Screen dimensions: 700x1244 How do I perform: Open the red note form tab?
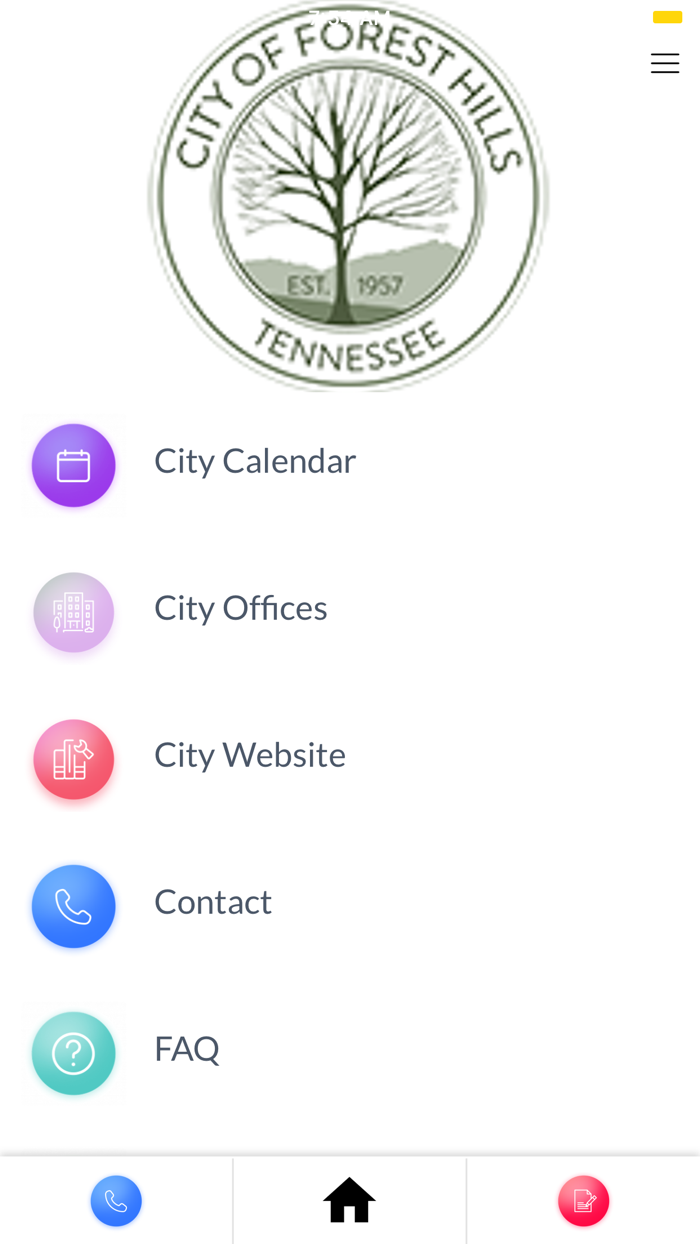583,1200
